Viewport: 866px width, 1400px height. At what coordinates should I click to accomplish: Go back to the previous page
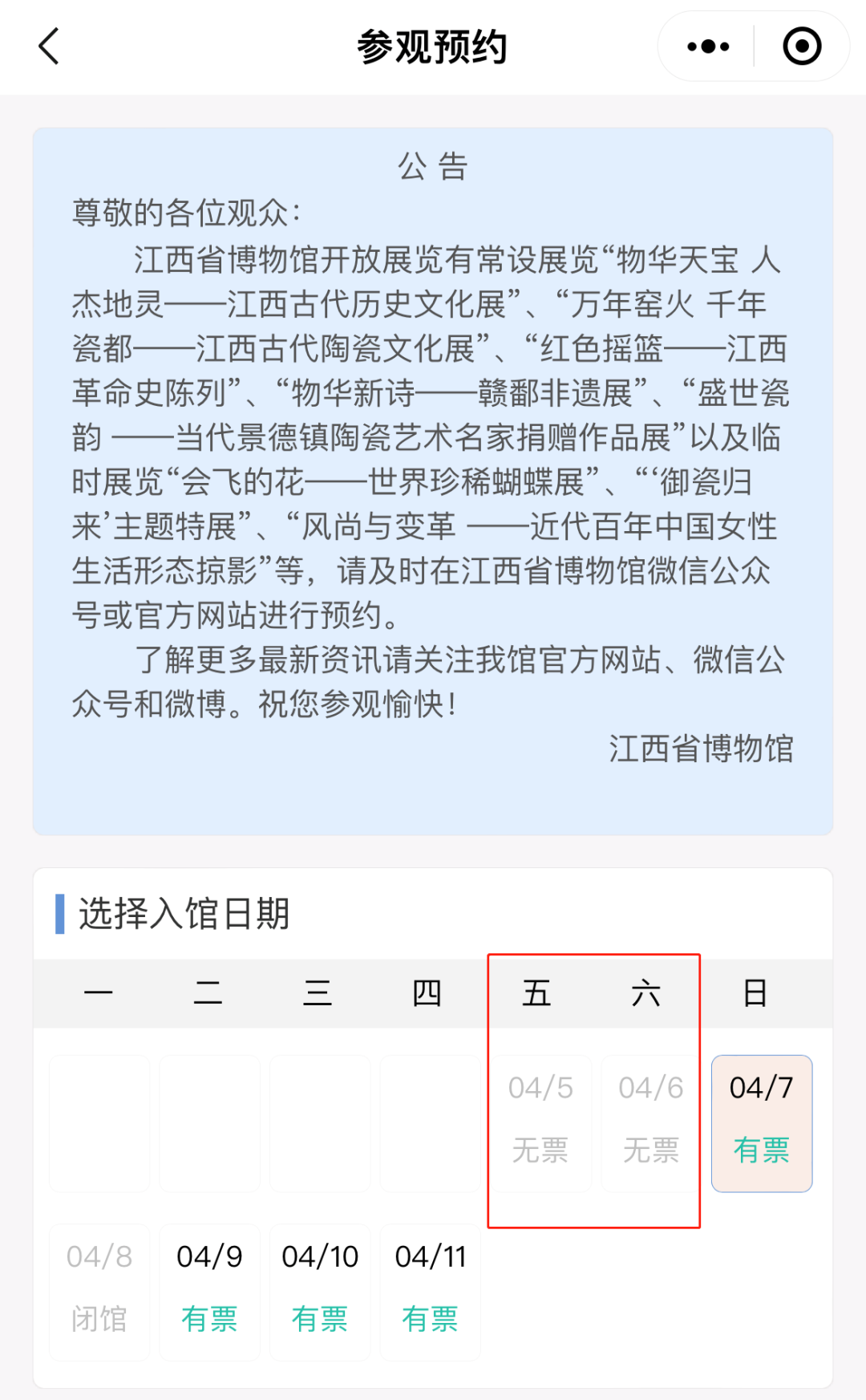50,47
